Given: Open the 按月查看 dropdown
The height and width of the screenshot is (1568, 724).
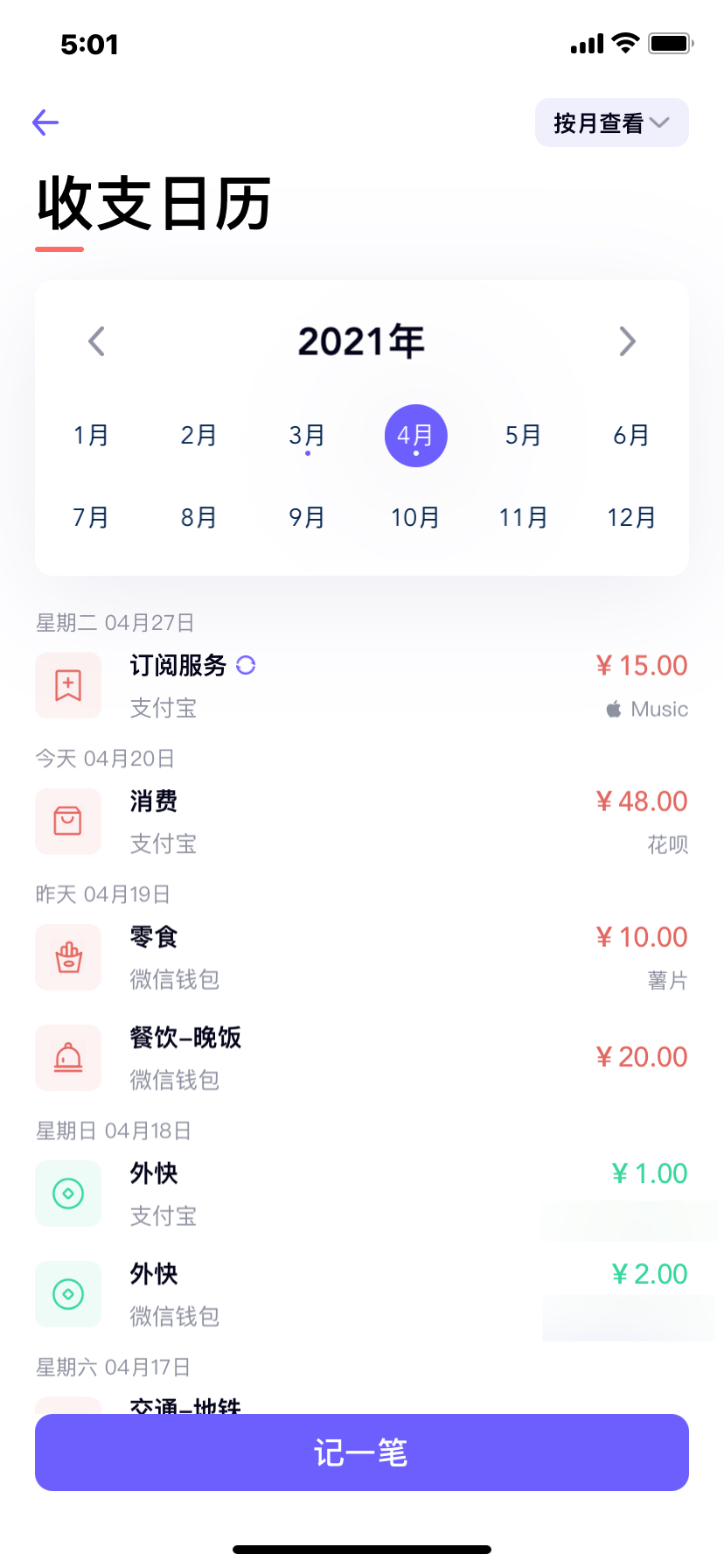Looking at the screenshot, I should tap(611, 122).
